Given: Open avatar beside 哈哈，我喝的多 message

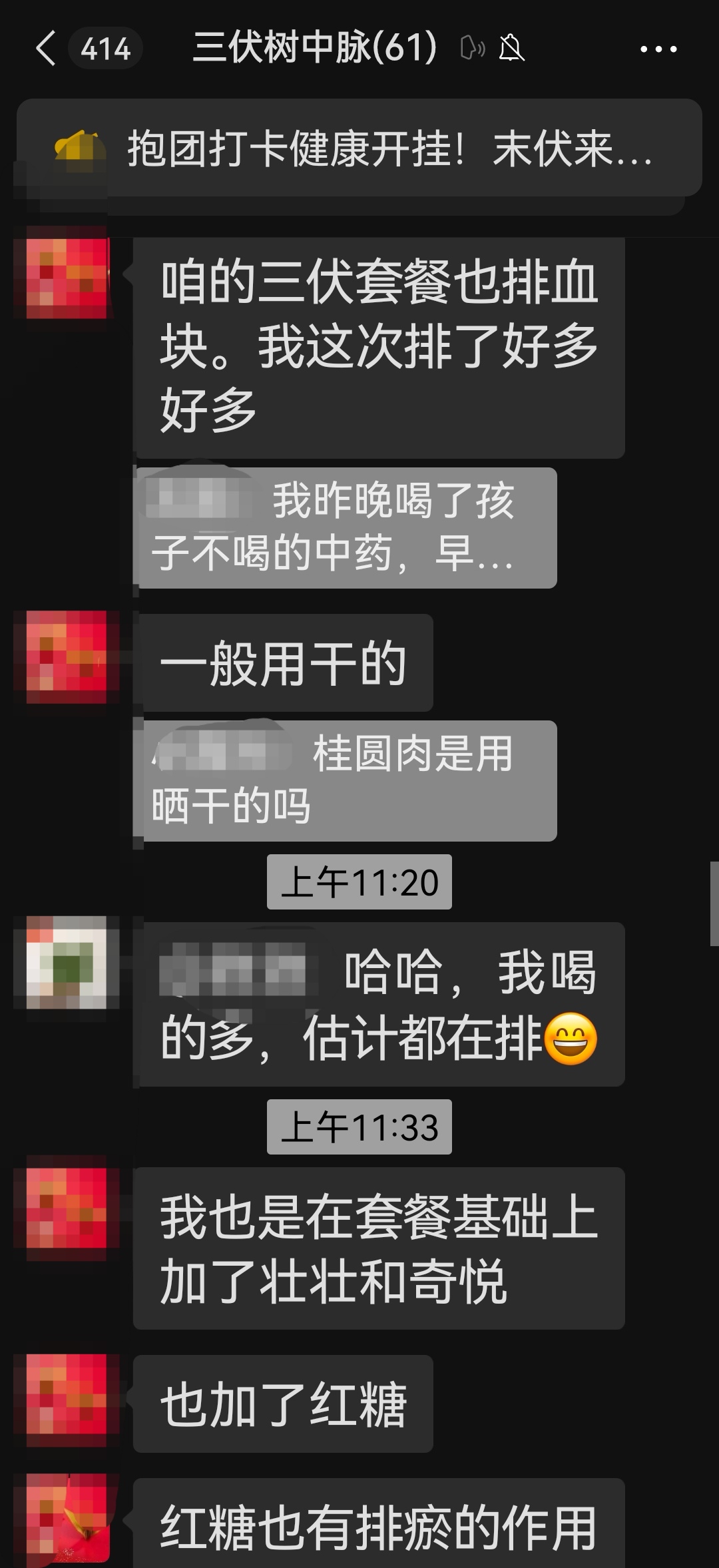Looking at the screenshot, I should (67, 961).
